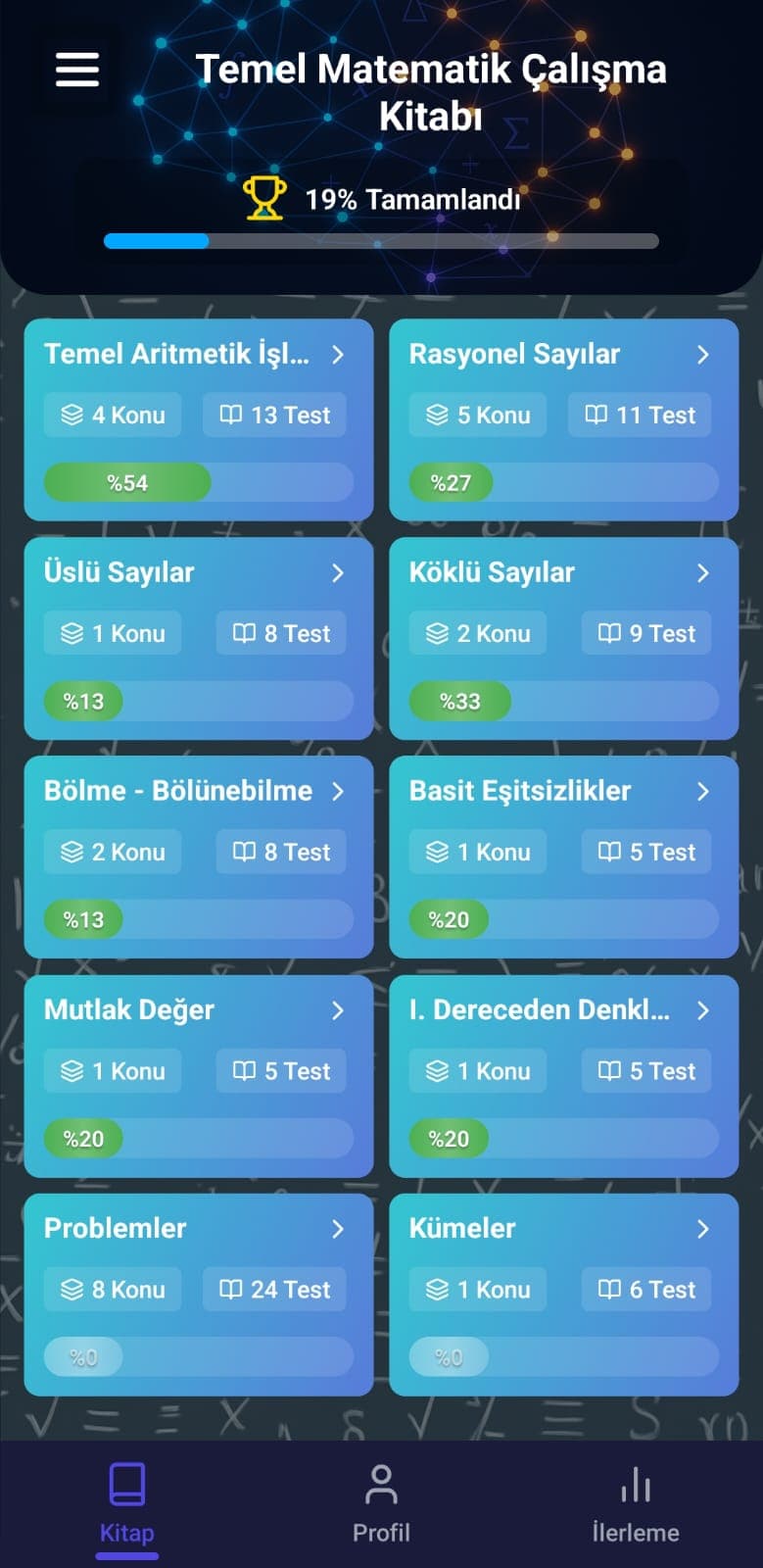Select the Üslü Sayılar card
This screenshot has height=1568, width=763.
pyautogui.click(x=199, y=637)
